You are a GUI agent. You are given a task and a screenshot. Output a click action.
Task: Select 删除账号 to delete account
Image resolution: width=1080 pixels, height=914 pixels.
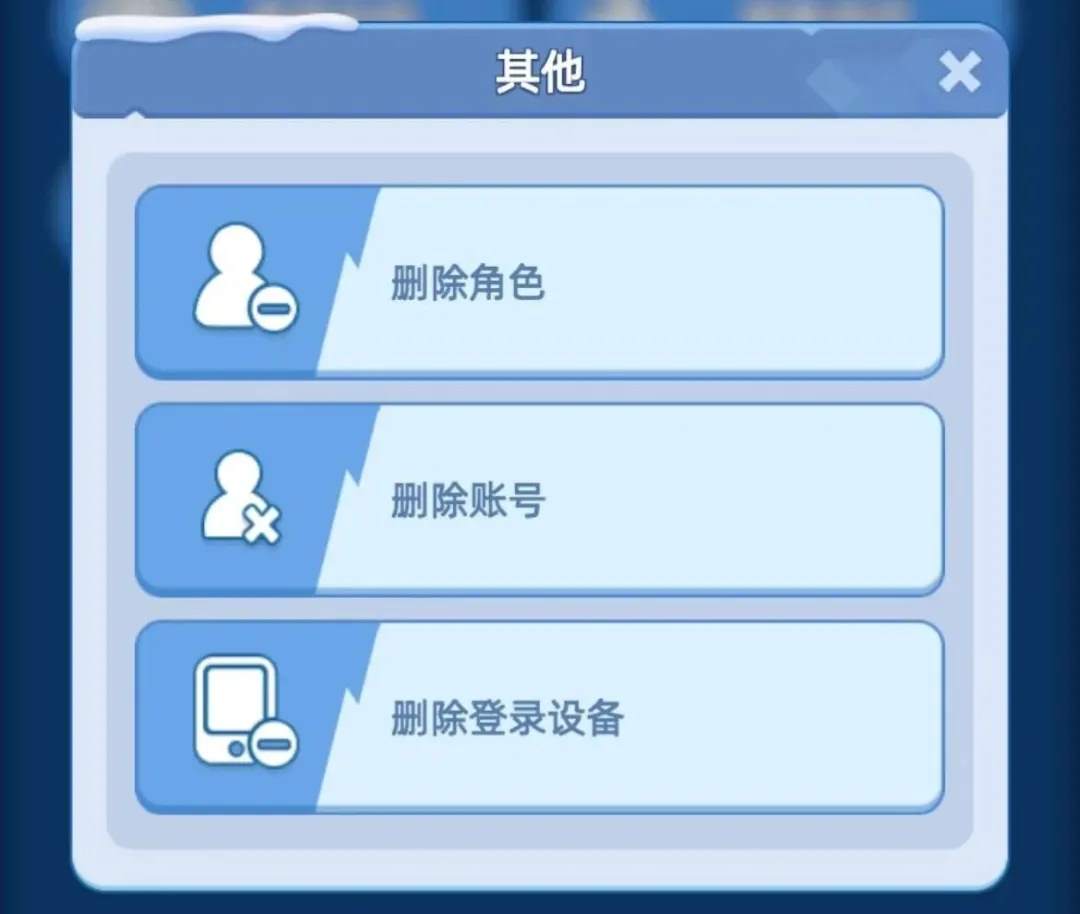pyautogui.click(x=540, y=499)
